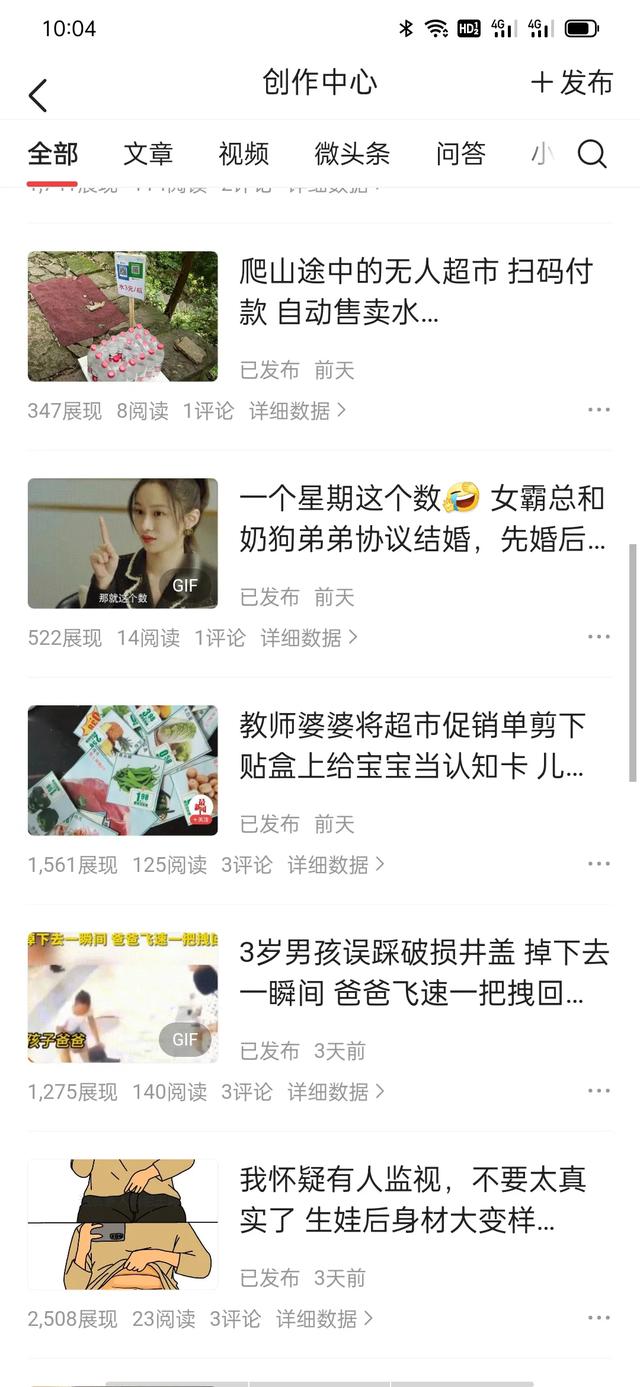
Task: Open the search magnifier icon
Action: pyautogui.click(x=592, y=154)
